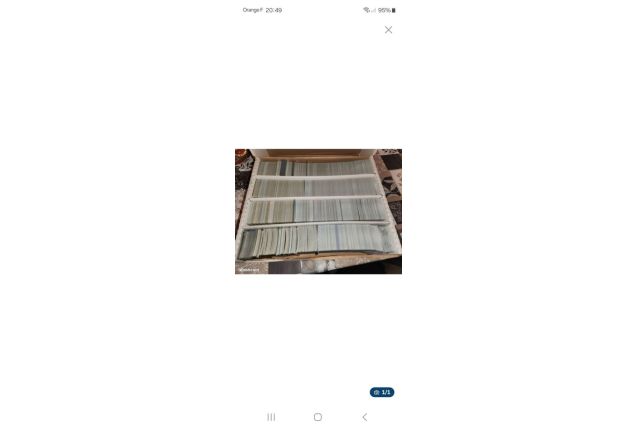
Task: Go to the home screen
Action: click(x=318, y=416)
